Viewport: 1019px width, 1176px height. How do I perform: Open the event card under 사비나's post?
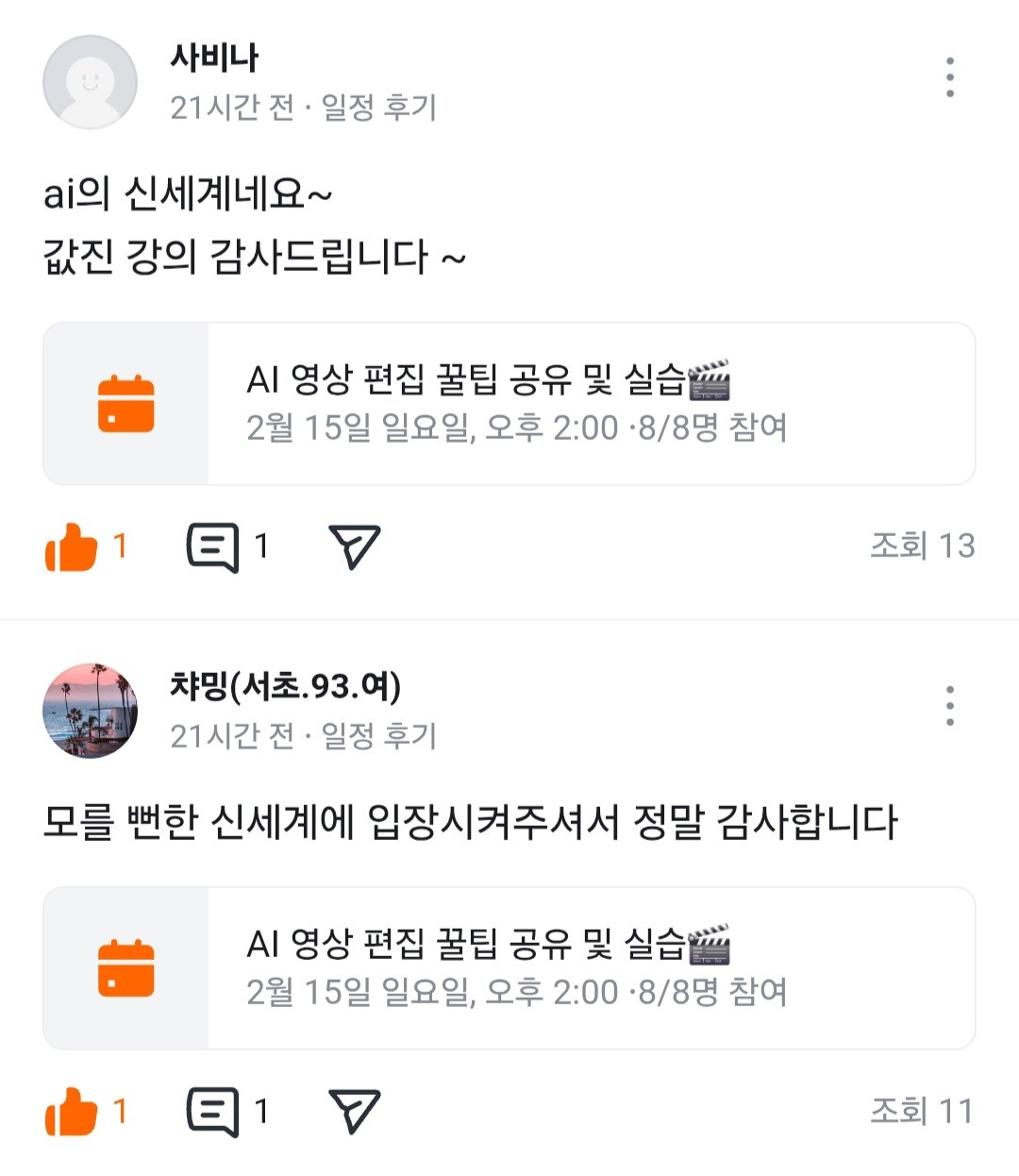click(509, 404)
